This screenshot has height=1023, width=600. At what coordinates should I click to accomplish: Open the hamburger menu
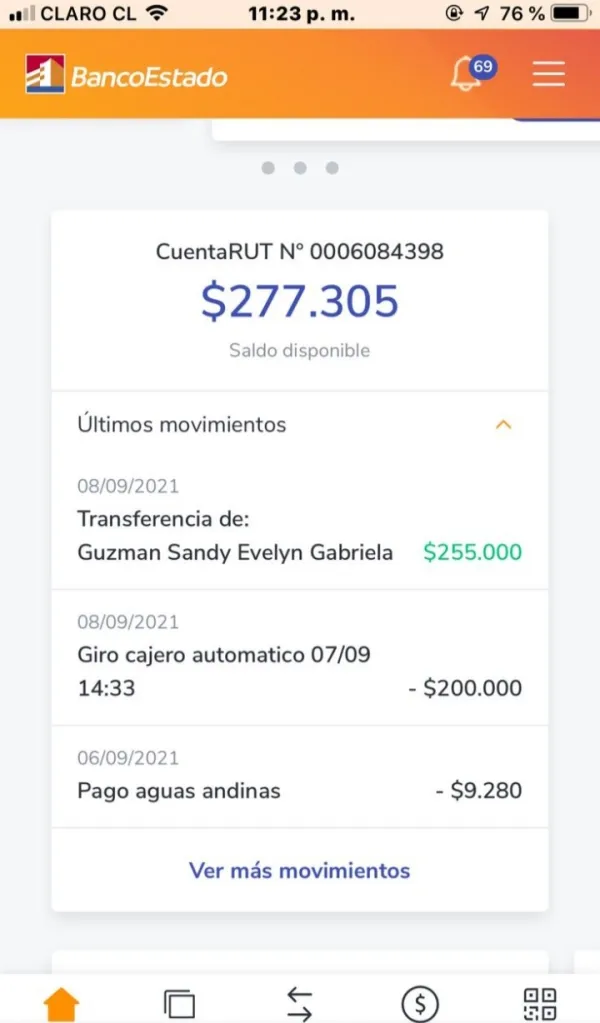[548, 75]
